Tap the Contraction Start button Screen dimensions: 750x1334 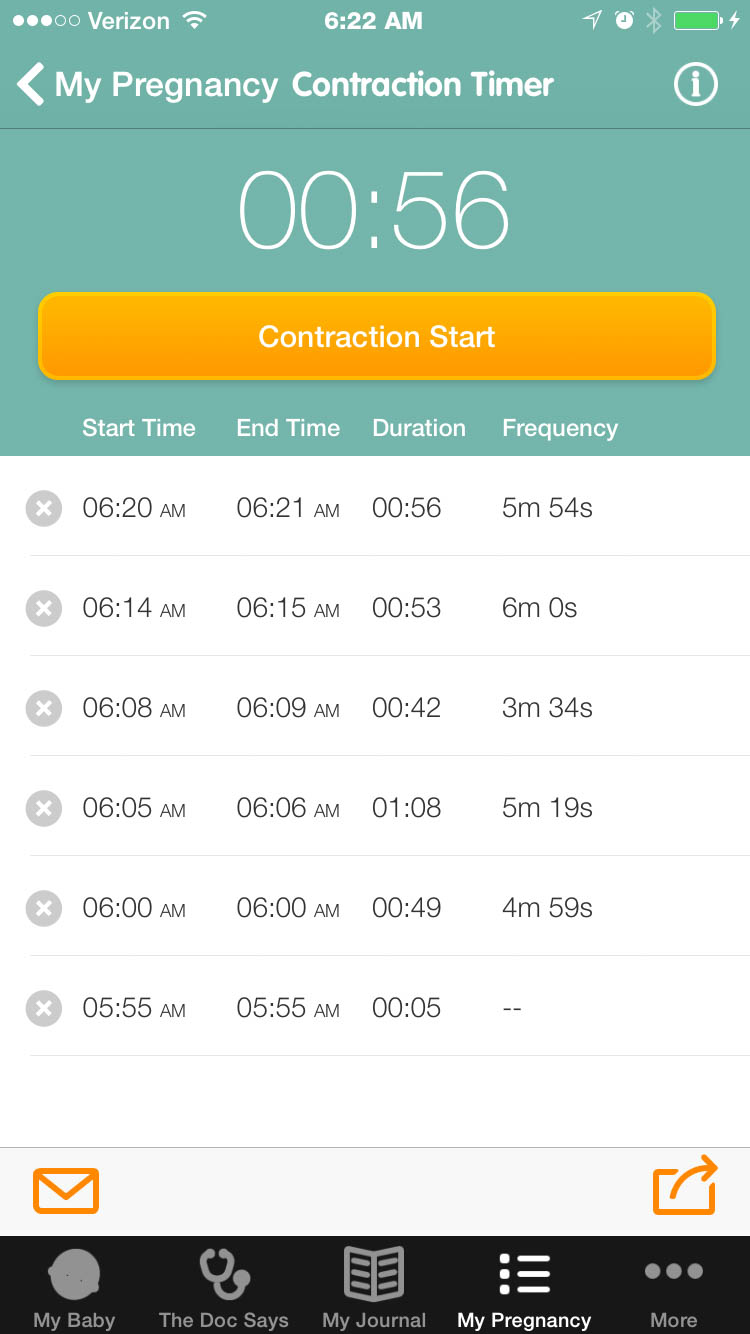pyautogui.click(x=376, y=337)
